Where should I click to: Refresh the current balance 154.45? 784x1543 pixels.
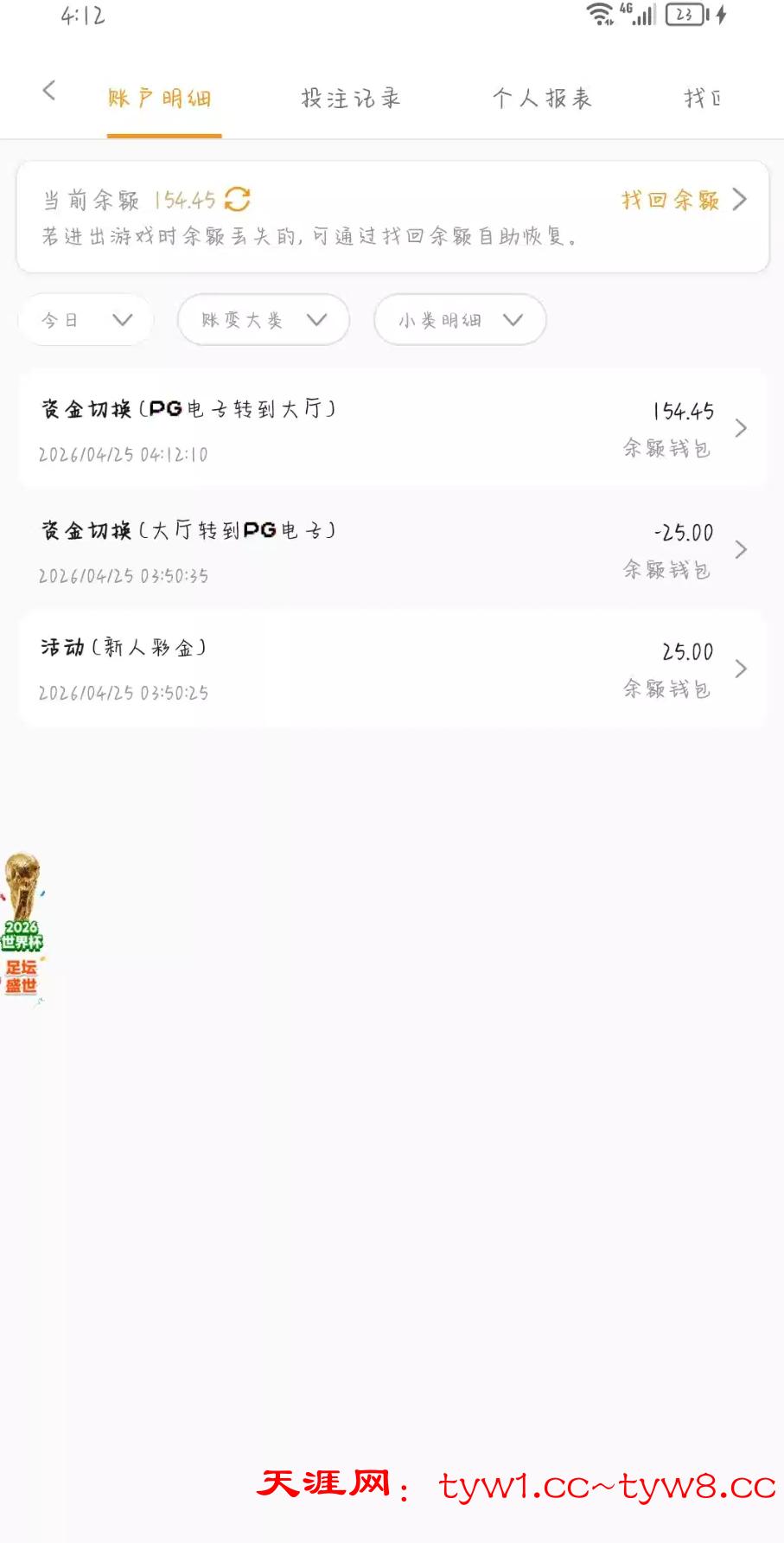pos(237,200)
